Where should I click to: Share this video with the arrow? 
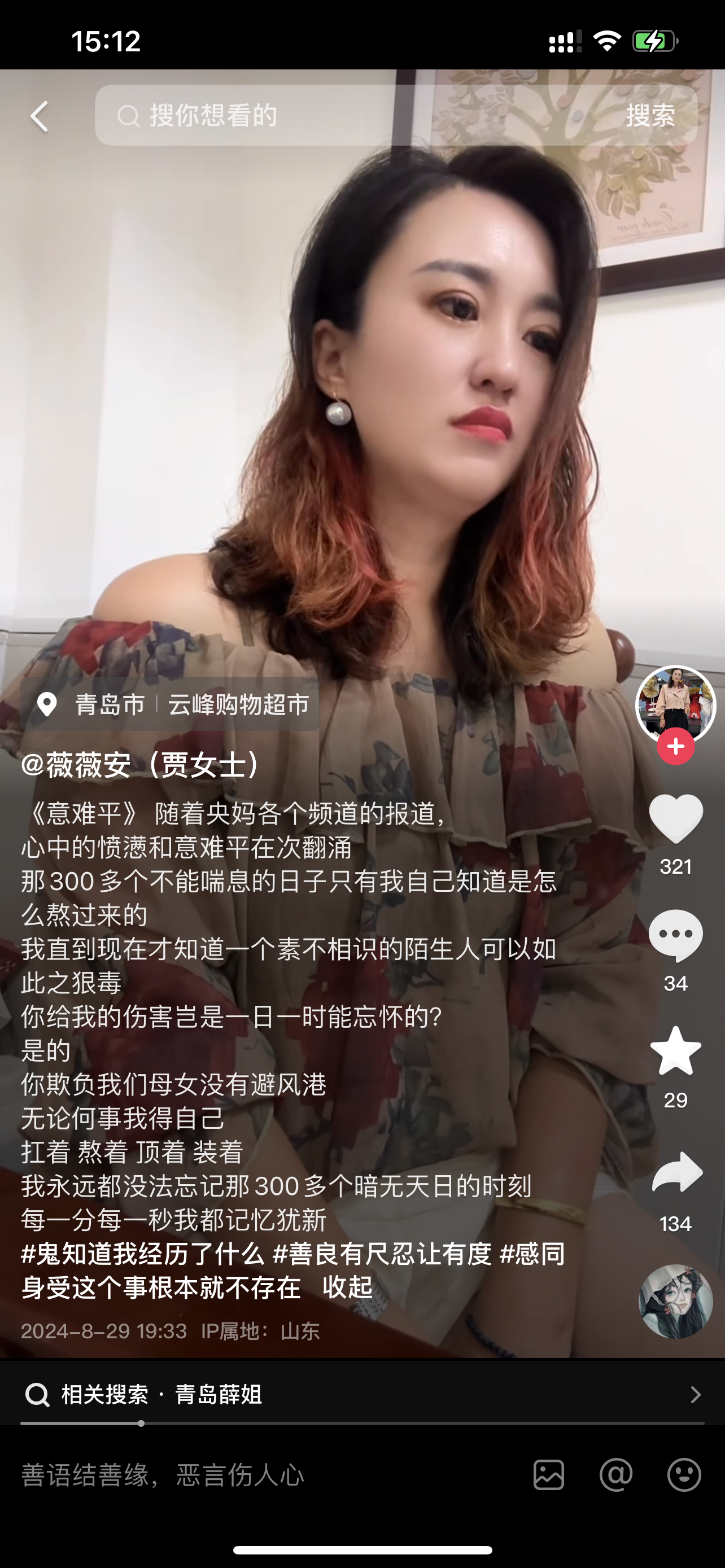[x=676, y=1172]
